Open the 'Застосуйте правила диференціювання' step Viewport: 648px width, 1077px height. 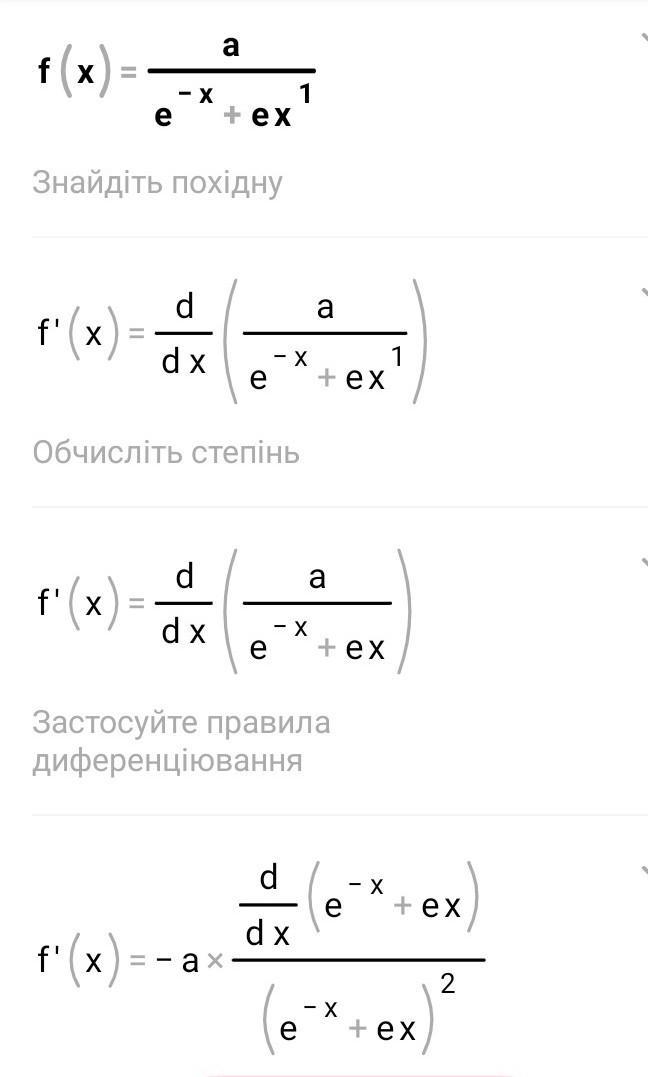tap(641, 562)
